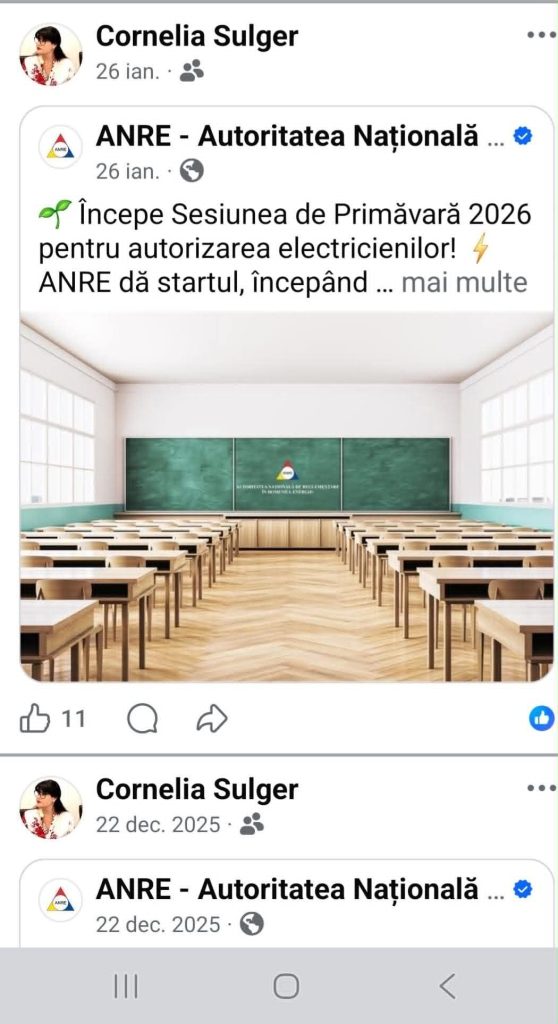The image size is (558, 1024).
Task: Comment on the Sesiunea de Primăvară post
Action: click(x=142, y=720)
